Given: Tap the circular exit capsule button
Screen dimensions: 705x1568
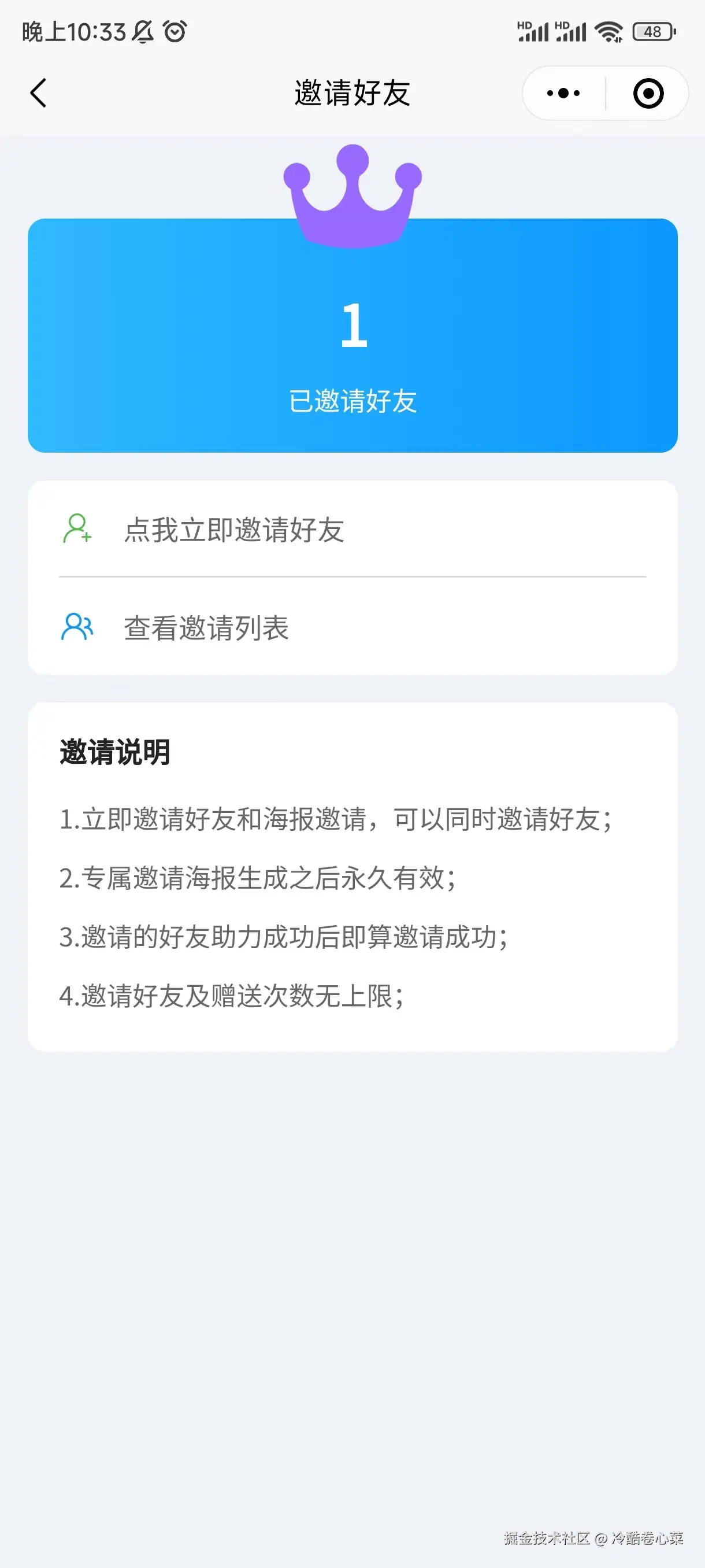Looking at the screenshot, I should point(648,93).
